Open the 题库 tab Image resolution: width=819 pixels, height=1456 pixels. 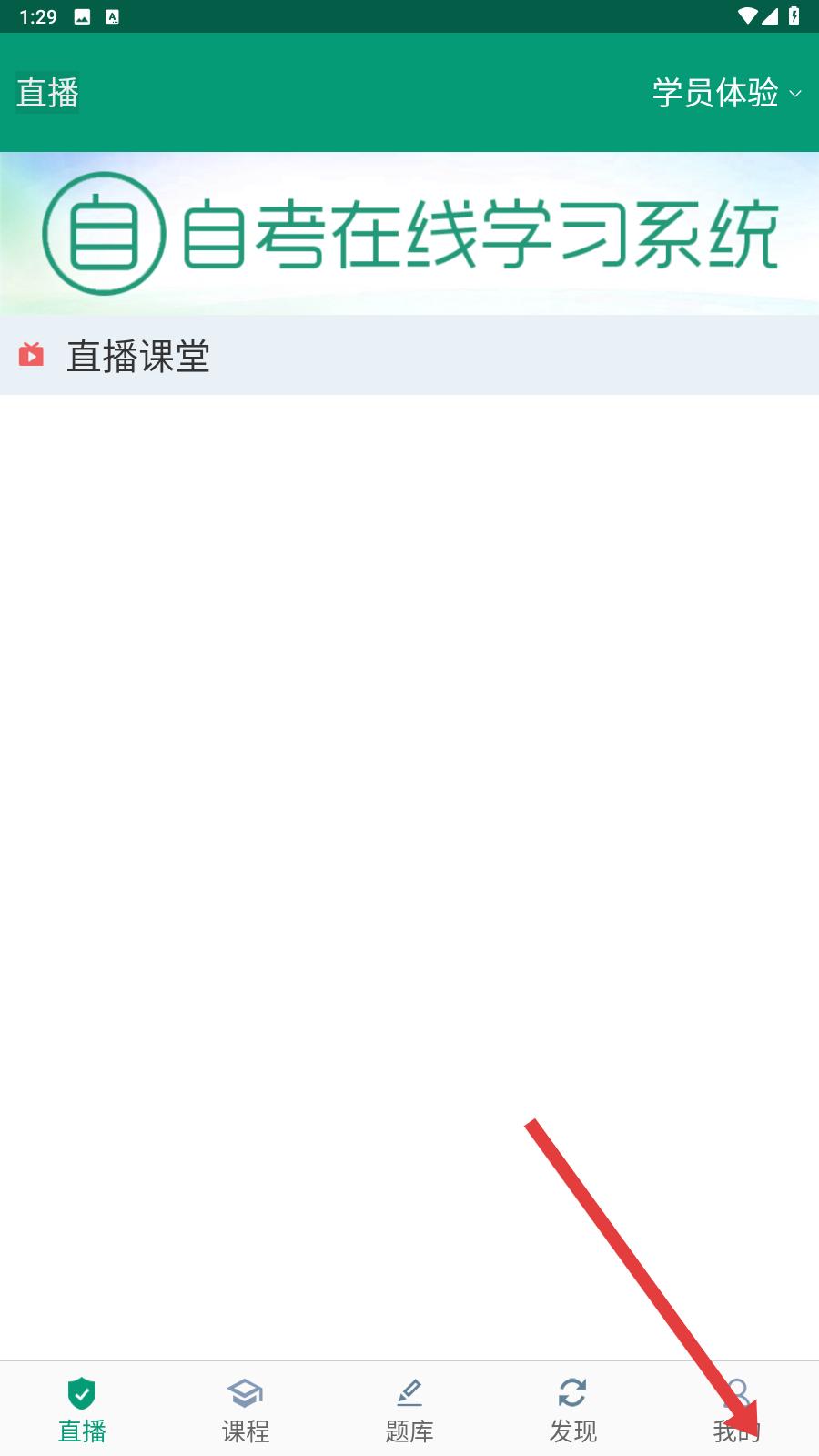click(409, 1410)
